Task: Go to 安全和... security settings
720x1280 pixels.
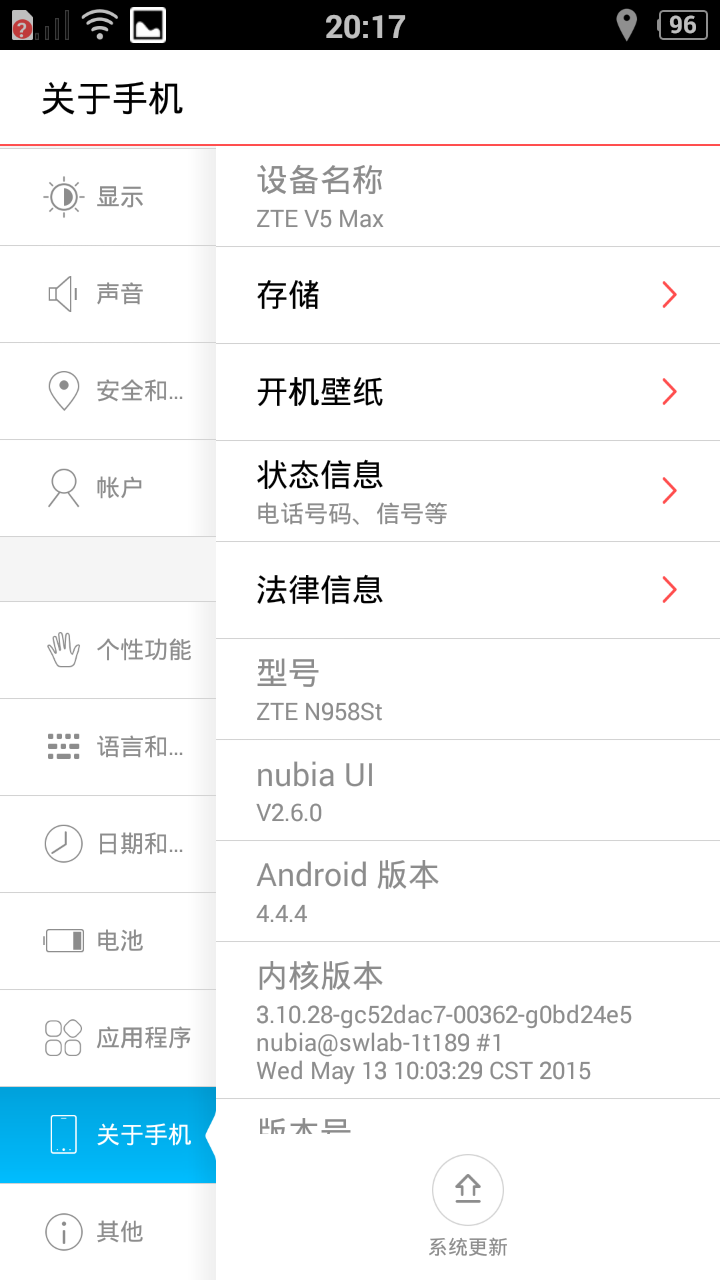Action: click(x=108, y=391)
